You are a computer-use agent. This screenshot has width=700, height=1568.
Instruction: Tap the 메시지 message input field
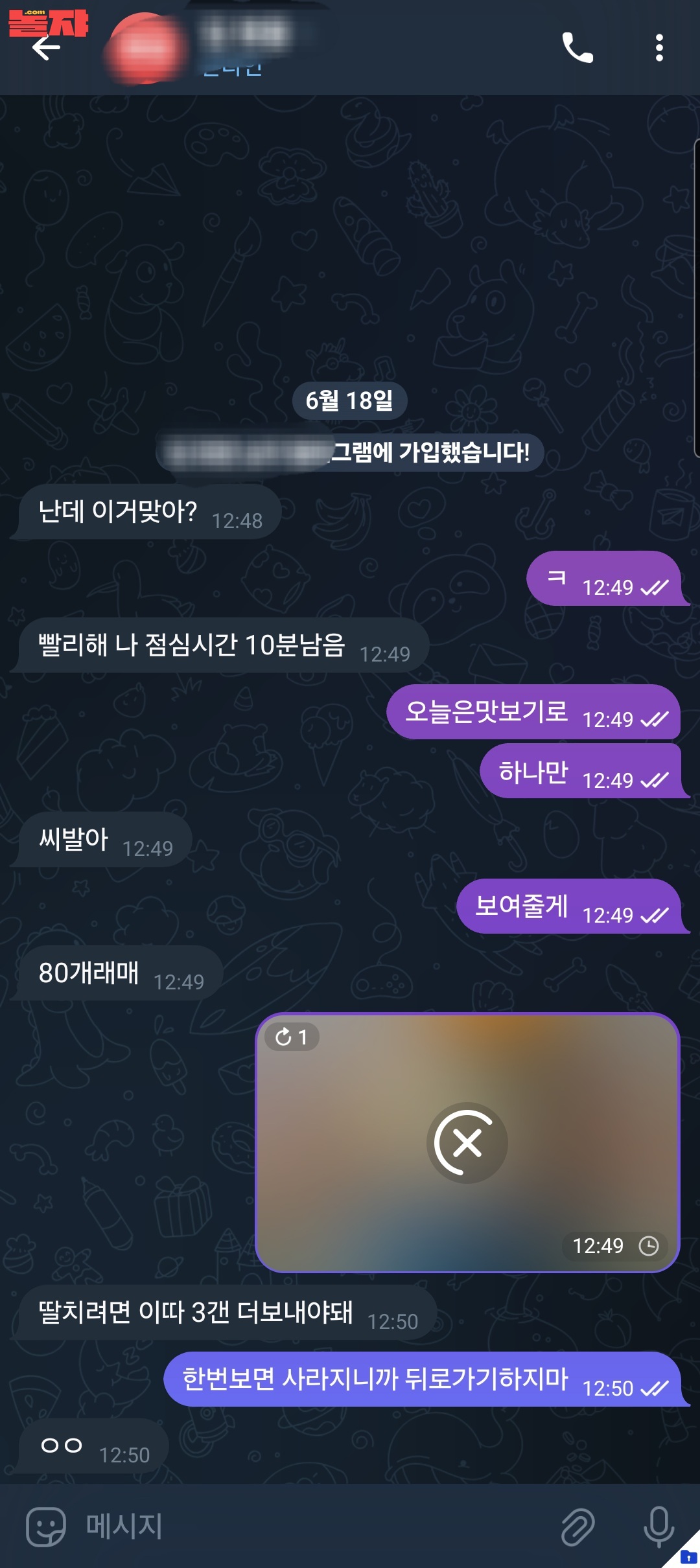click(311, 1527)
